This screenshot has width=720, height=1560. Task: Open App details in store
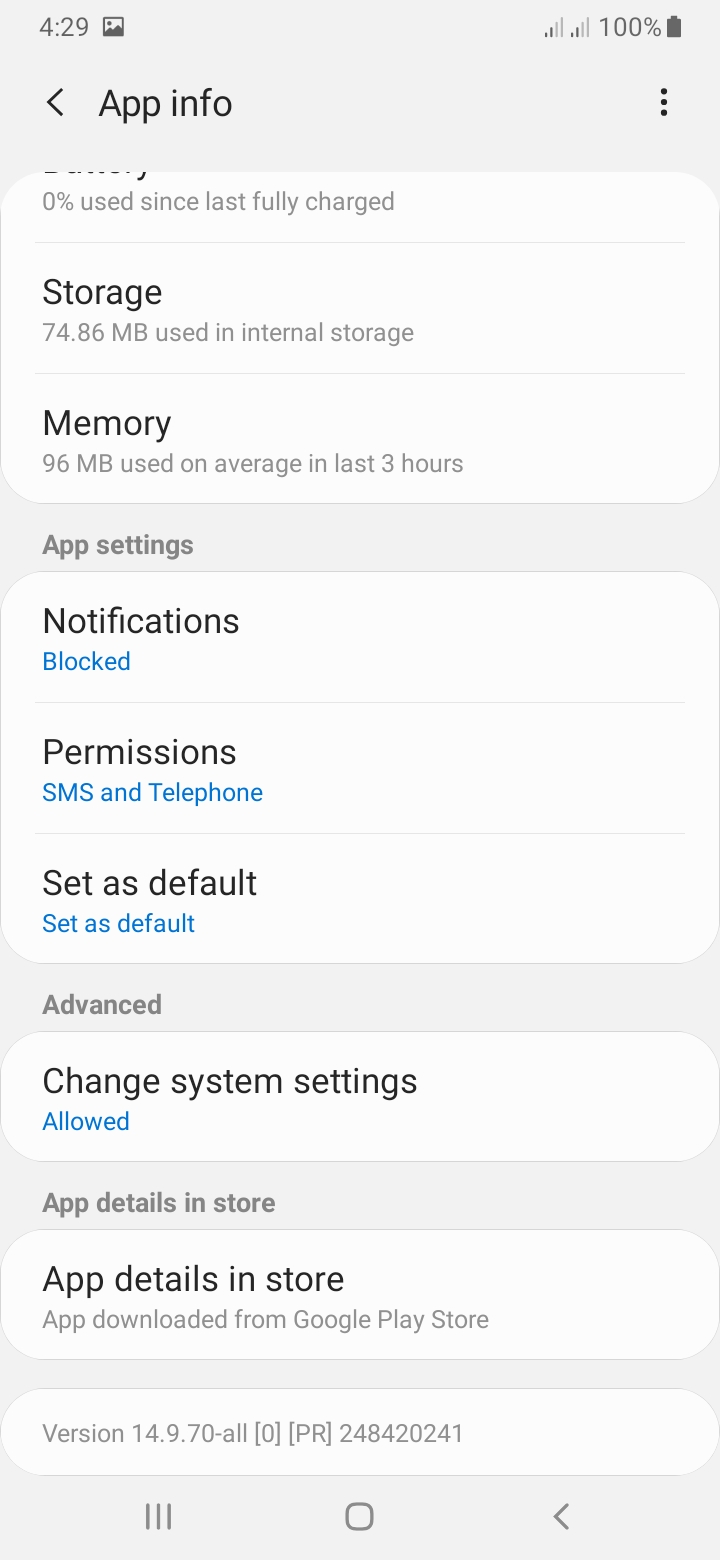tap(360, 1294)
